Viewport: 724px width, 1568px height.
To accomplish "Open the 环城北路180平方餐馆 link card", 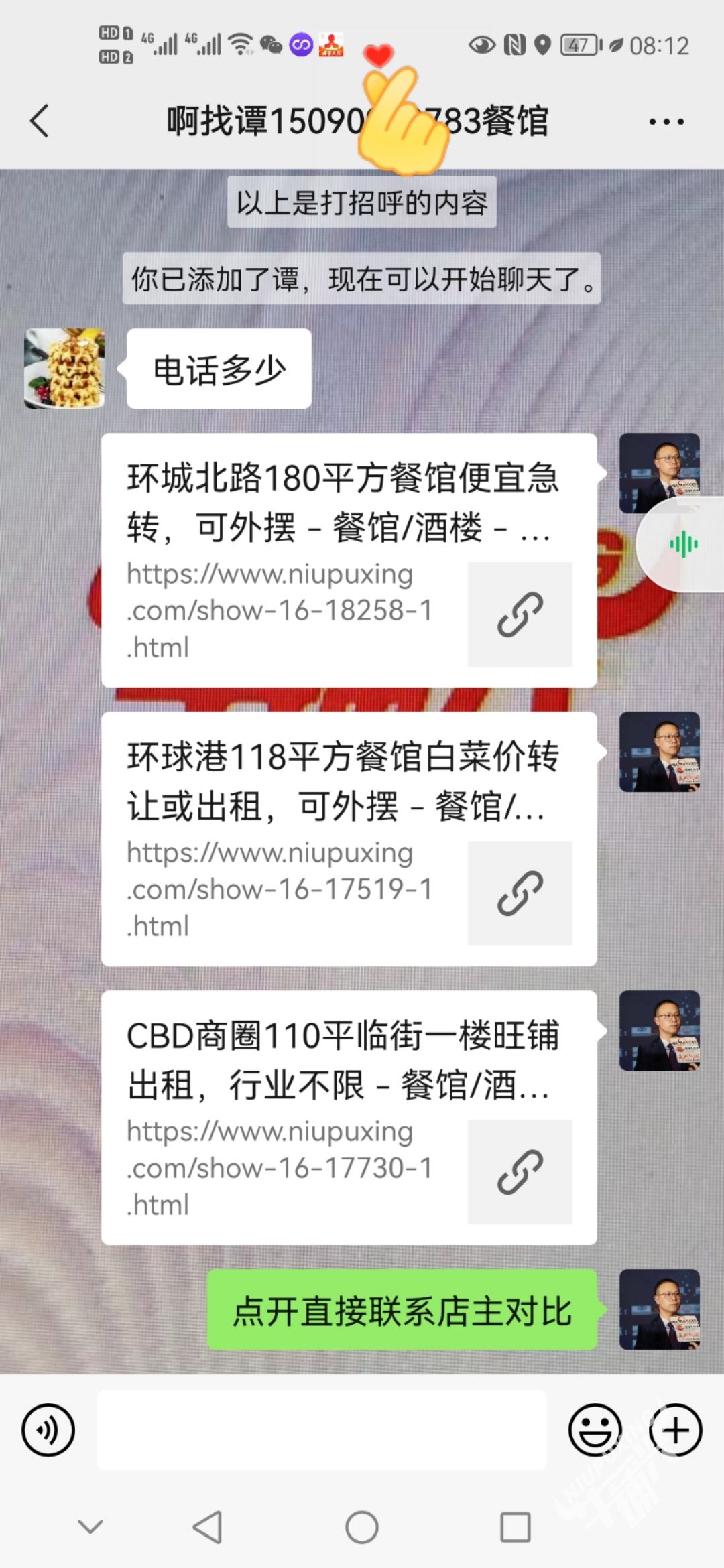I will point(349,560).
